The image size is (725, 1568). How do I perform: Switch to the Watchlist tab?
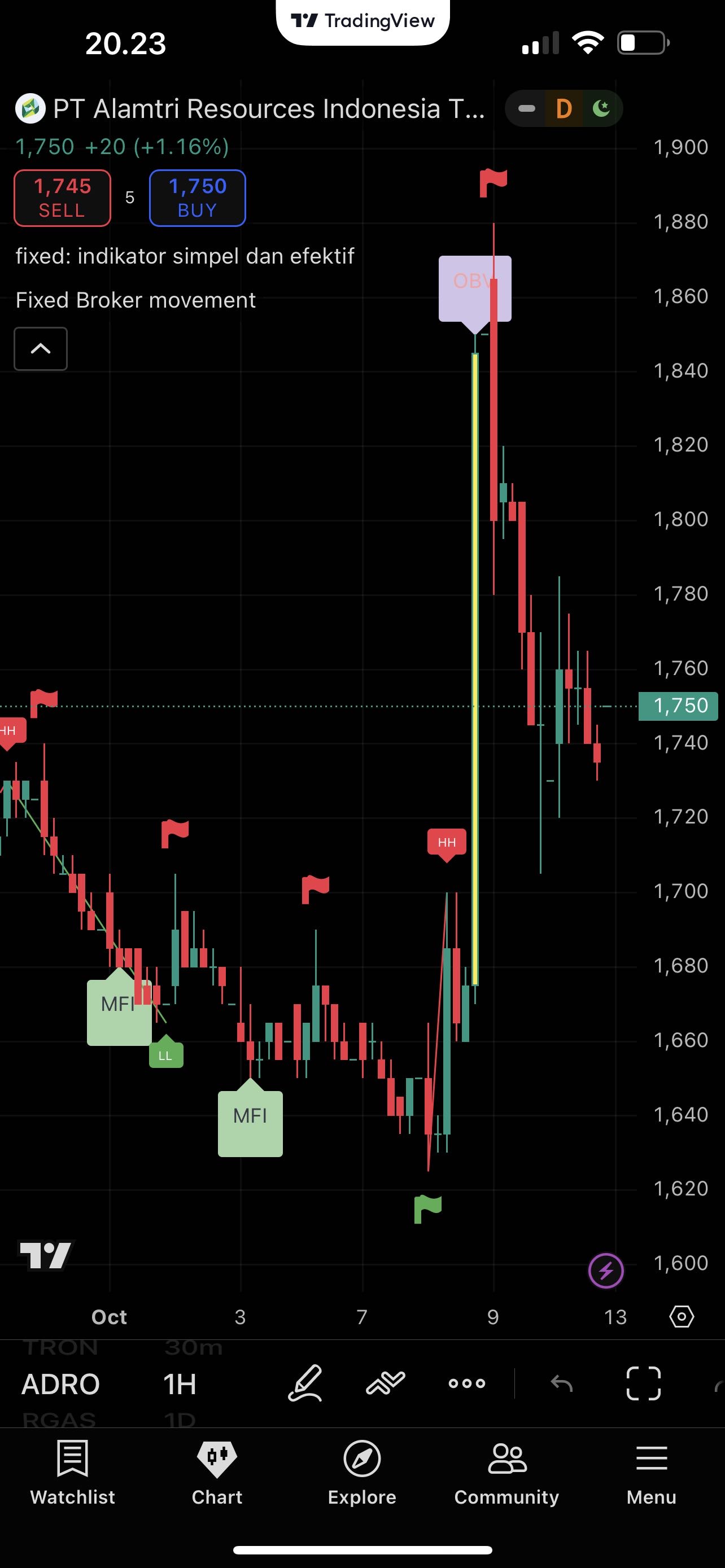coord(72,1472)
